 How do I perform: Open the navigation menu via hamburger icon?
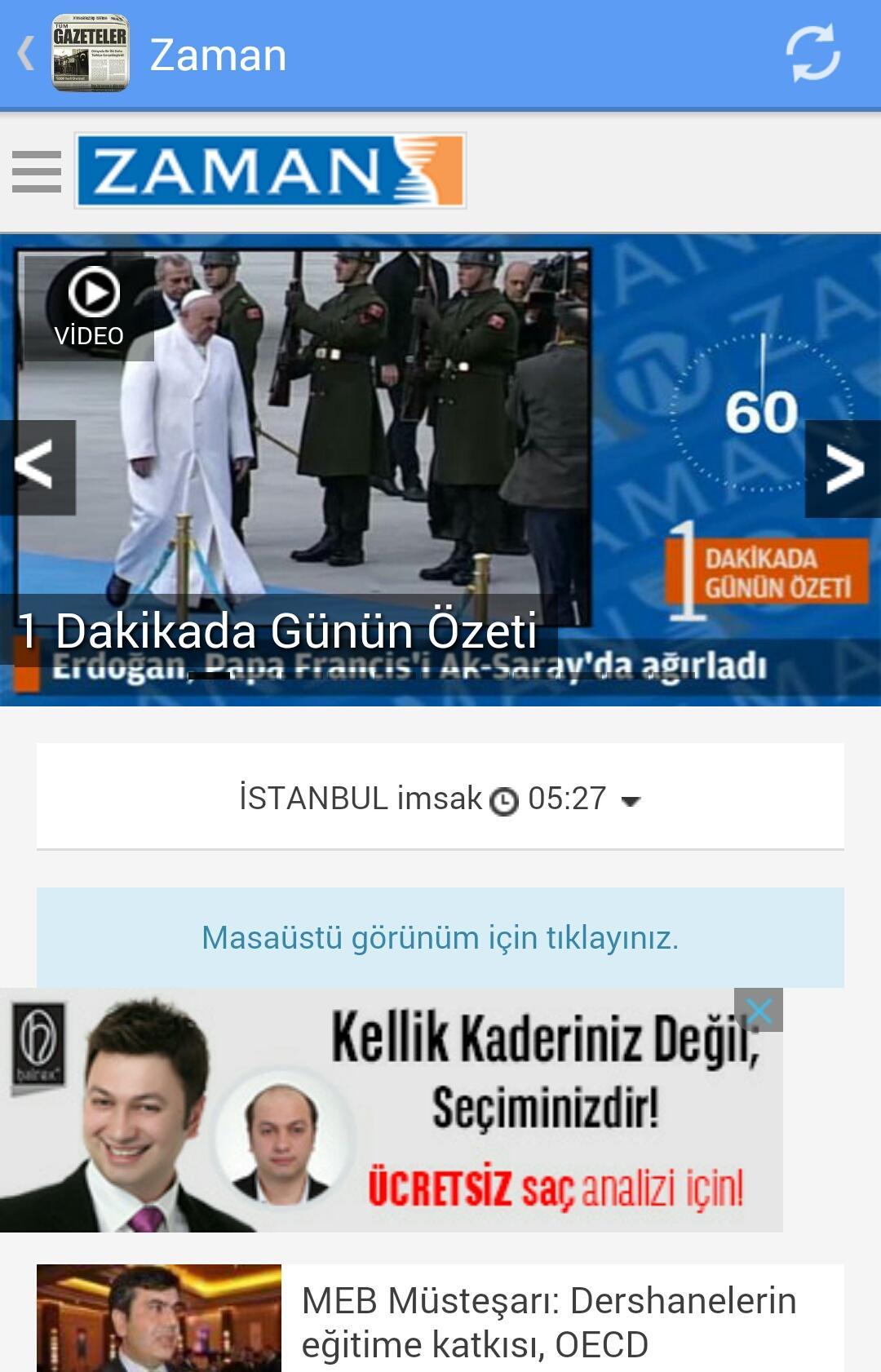(36, 172)
